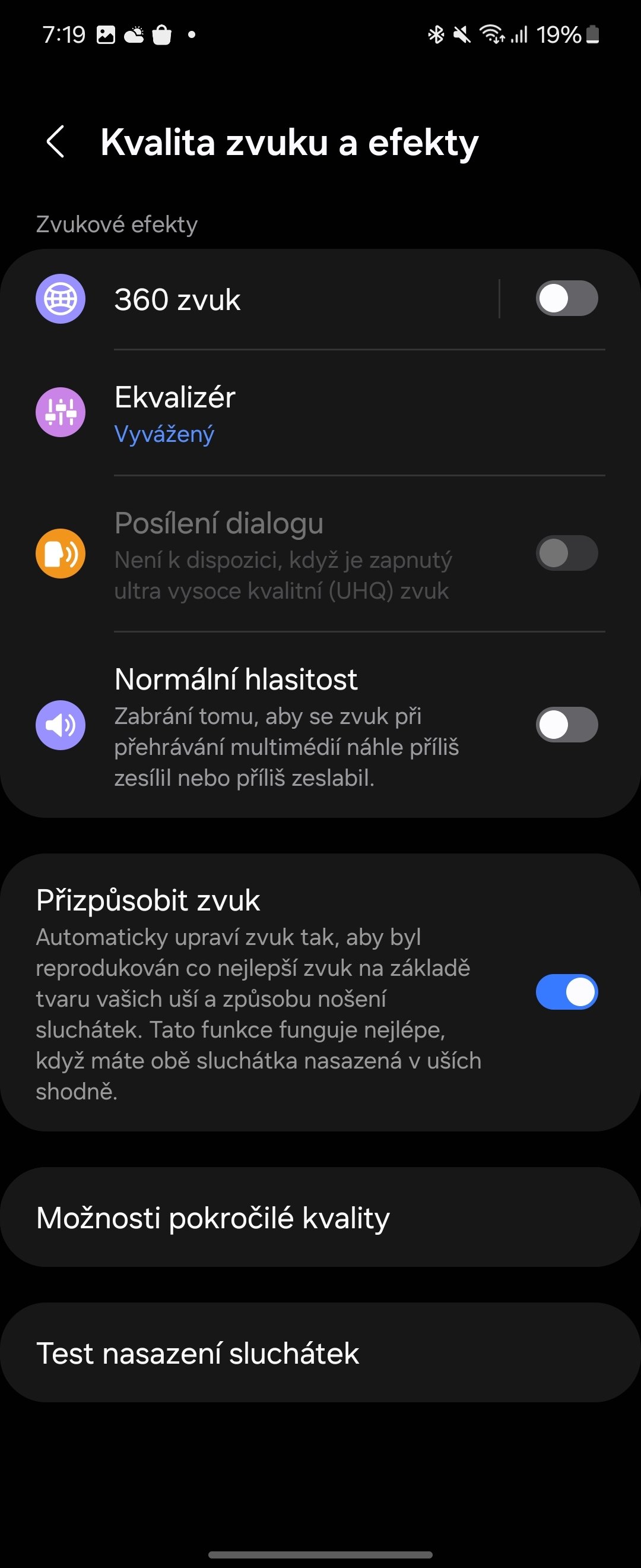The height and width of the screenshot is (1568, 641).
Task: Click the Bluetooth status bar icon
Action: 436,34
